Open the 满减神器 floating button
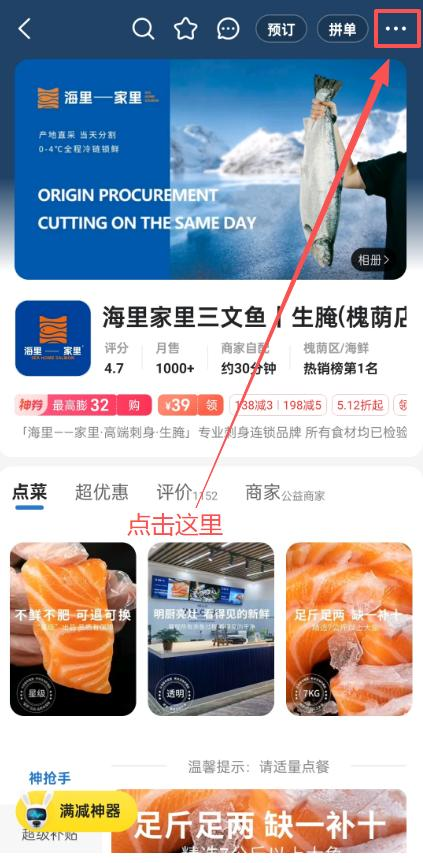 76,811
